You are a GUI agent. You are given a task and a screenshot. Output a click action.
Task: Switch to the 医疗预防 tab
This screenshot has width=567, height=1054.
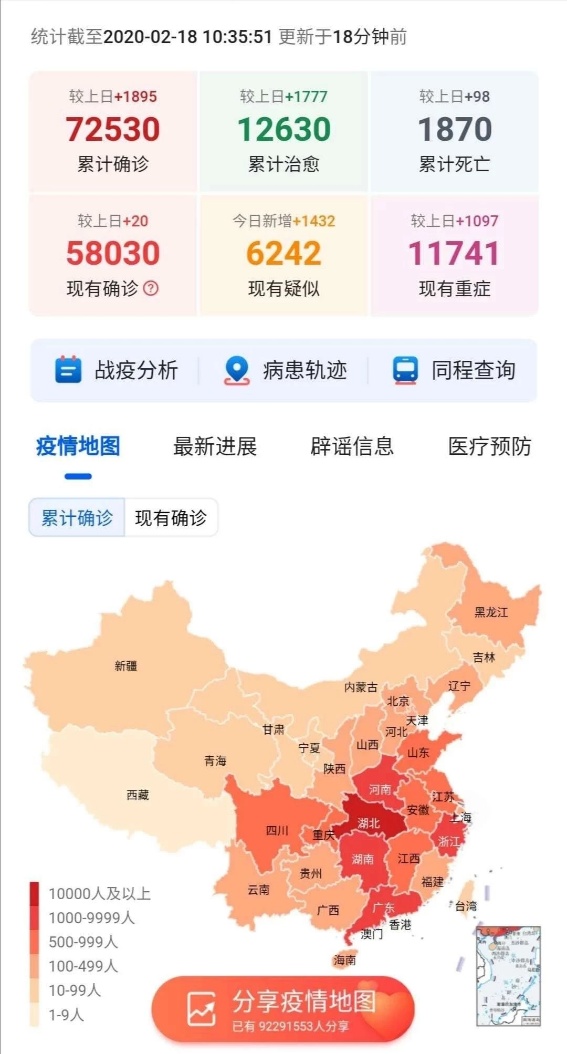[490, 446]
